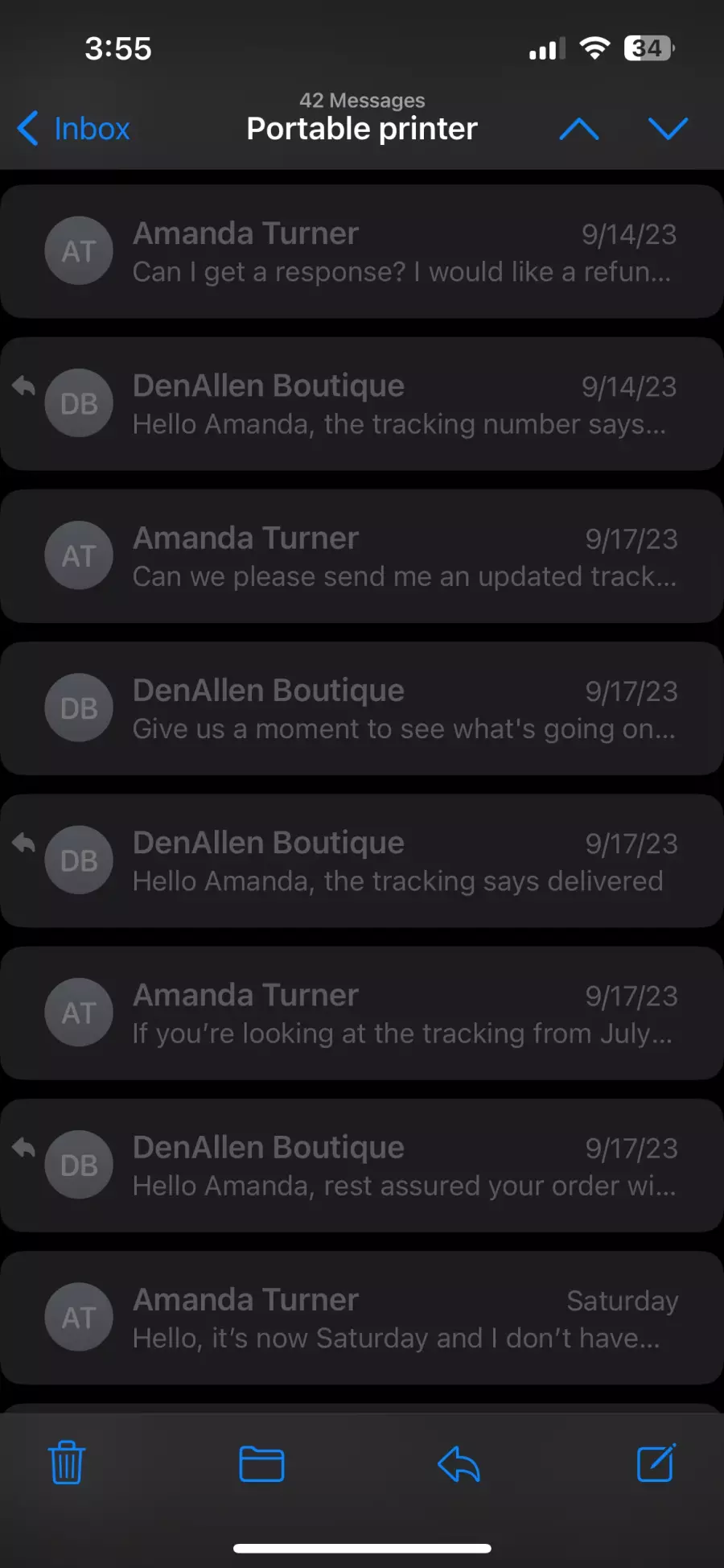Open Amanda Turner's Saturday message
The height and width of the screenshot is (1568, 724).
point(362,1318)
